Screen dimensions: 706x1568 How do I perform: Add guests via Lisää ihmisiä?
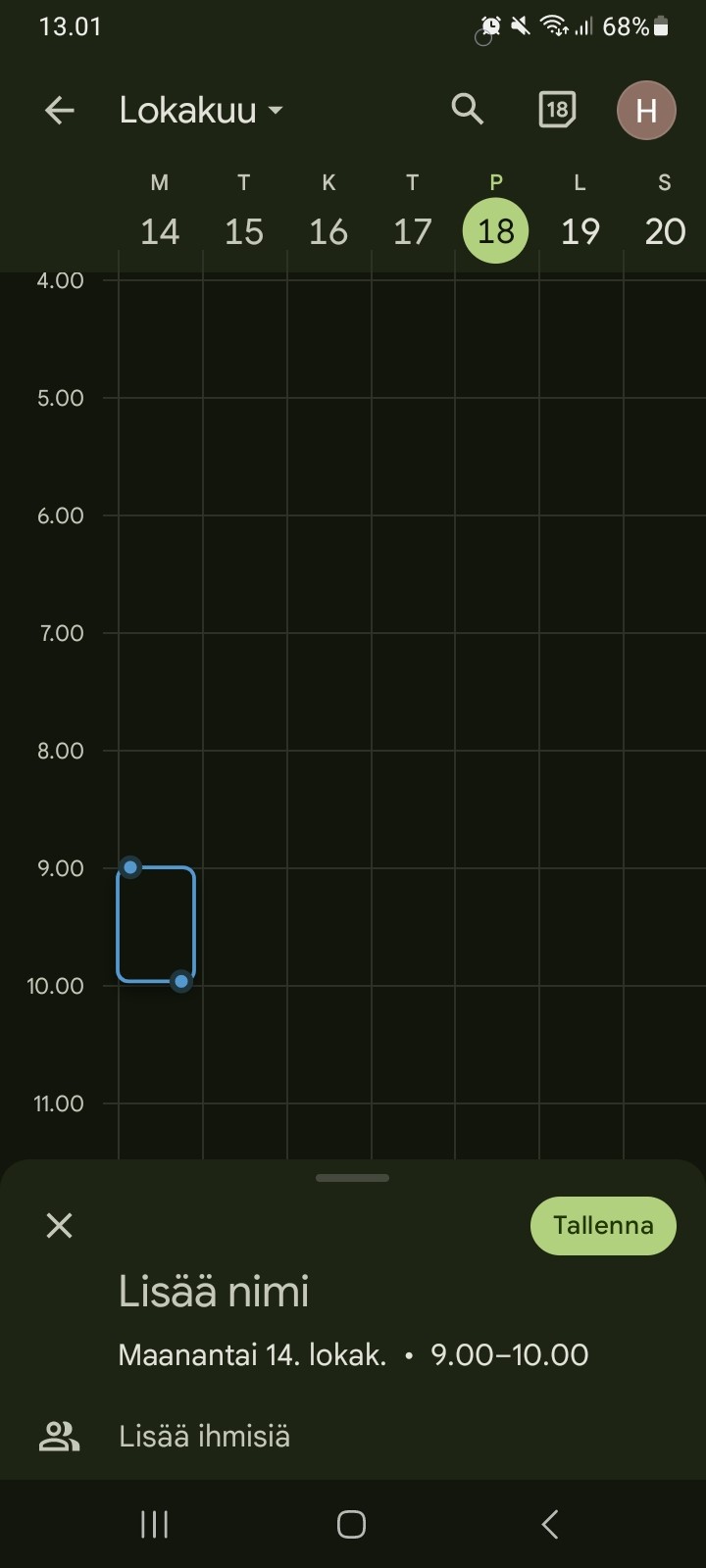click(204, 1437)
